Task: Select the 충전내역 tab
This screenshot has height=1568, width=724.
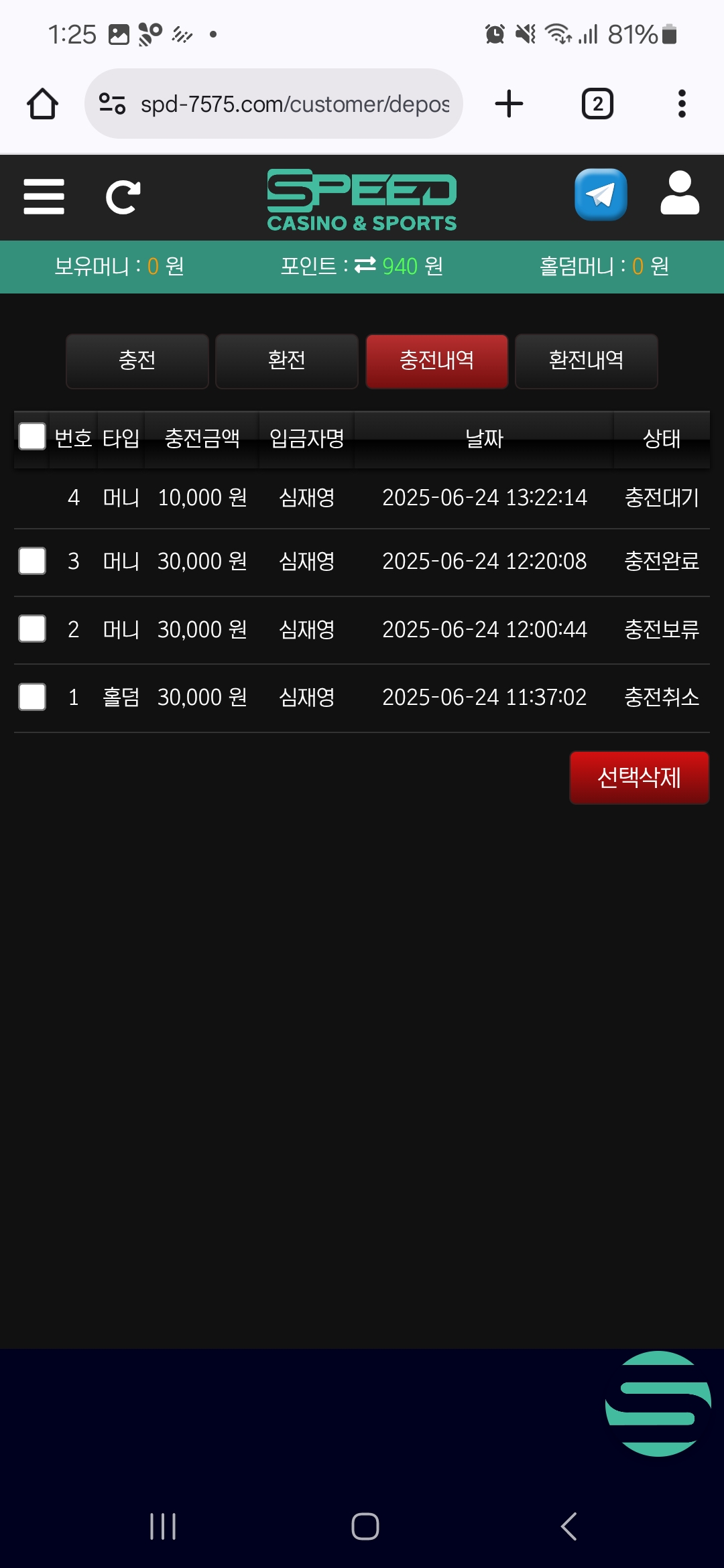Action: pos(436,361)
